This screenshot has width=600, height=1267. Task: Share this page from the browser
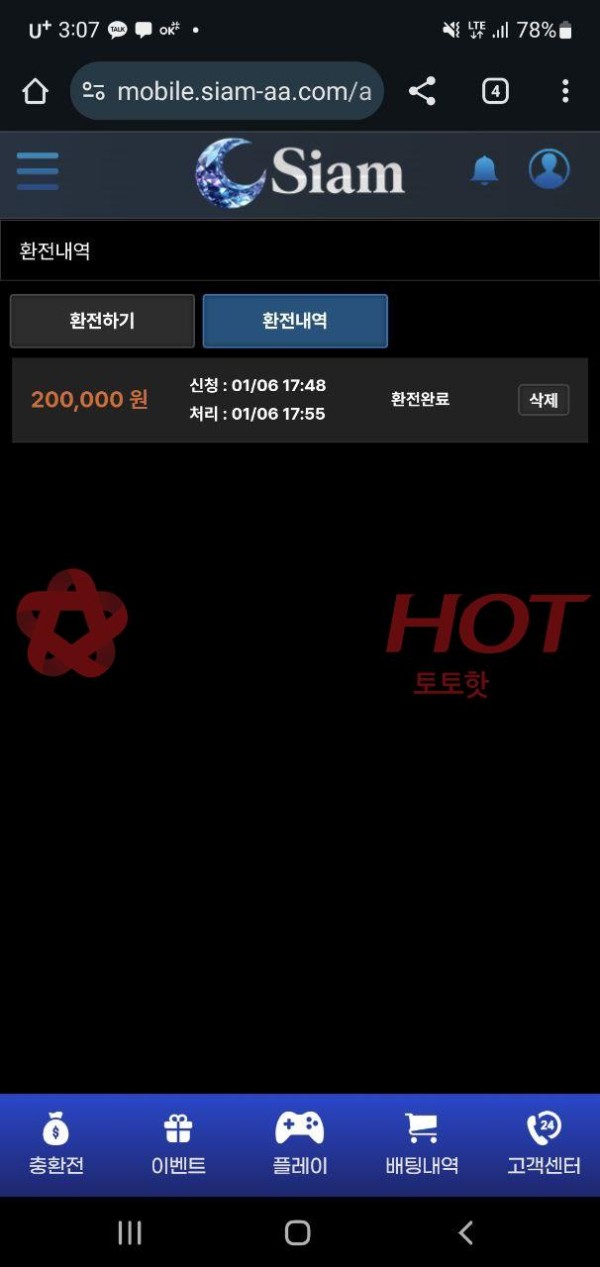[422, 92]
